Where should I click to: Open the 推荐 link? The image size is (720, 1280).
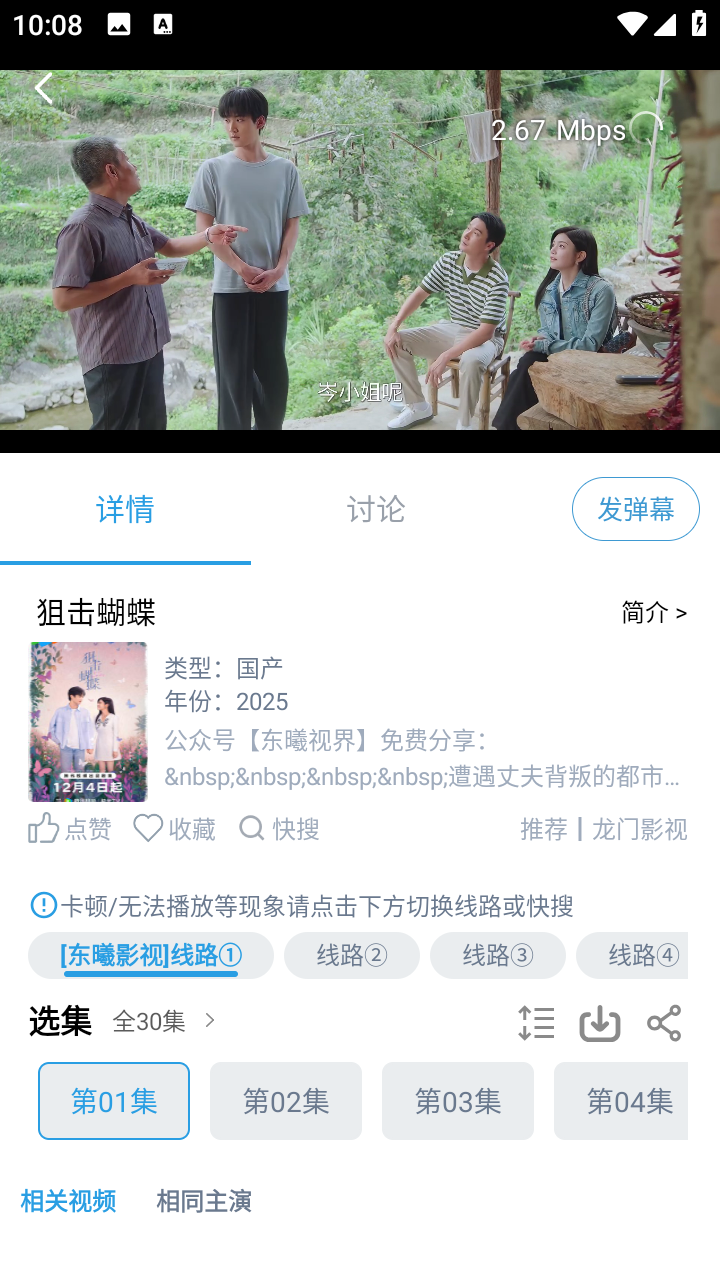click(x=544, y=829)
